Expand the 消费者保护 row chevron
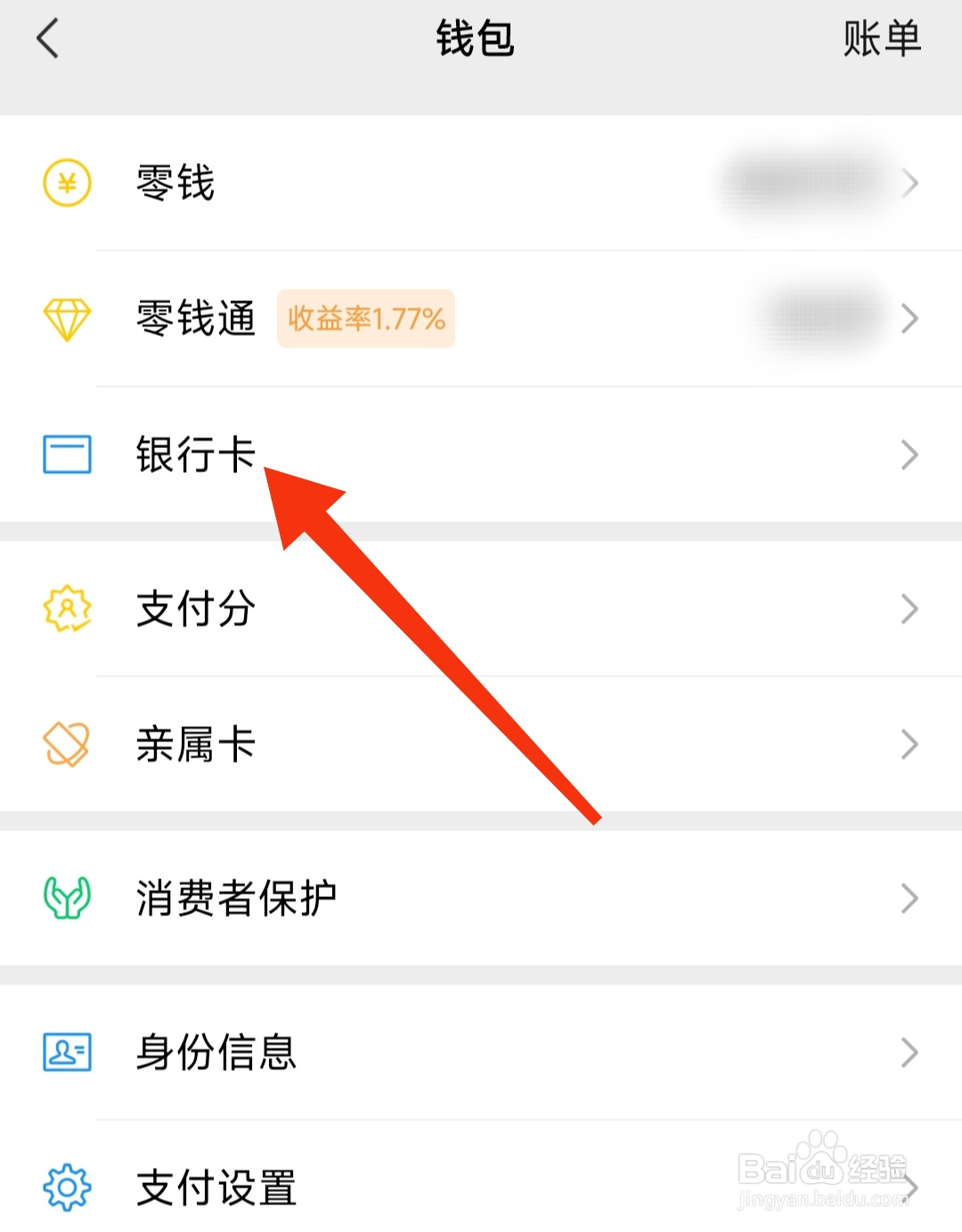The image size is (962, 1232). tap(910, 899)
